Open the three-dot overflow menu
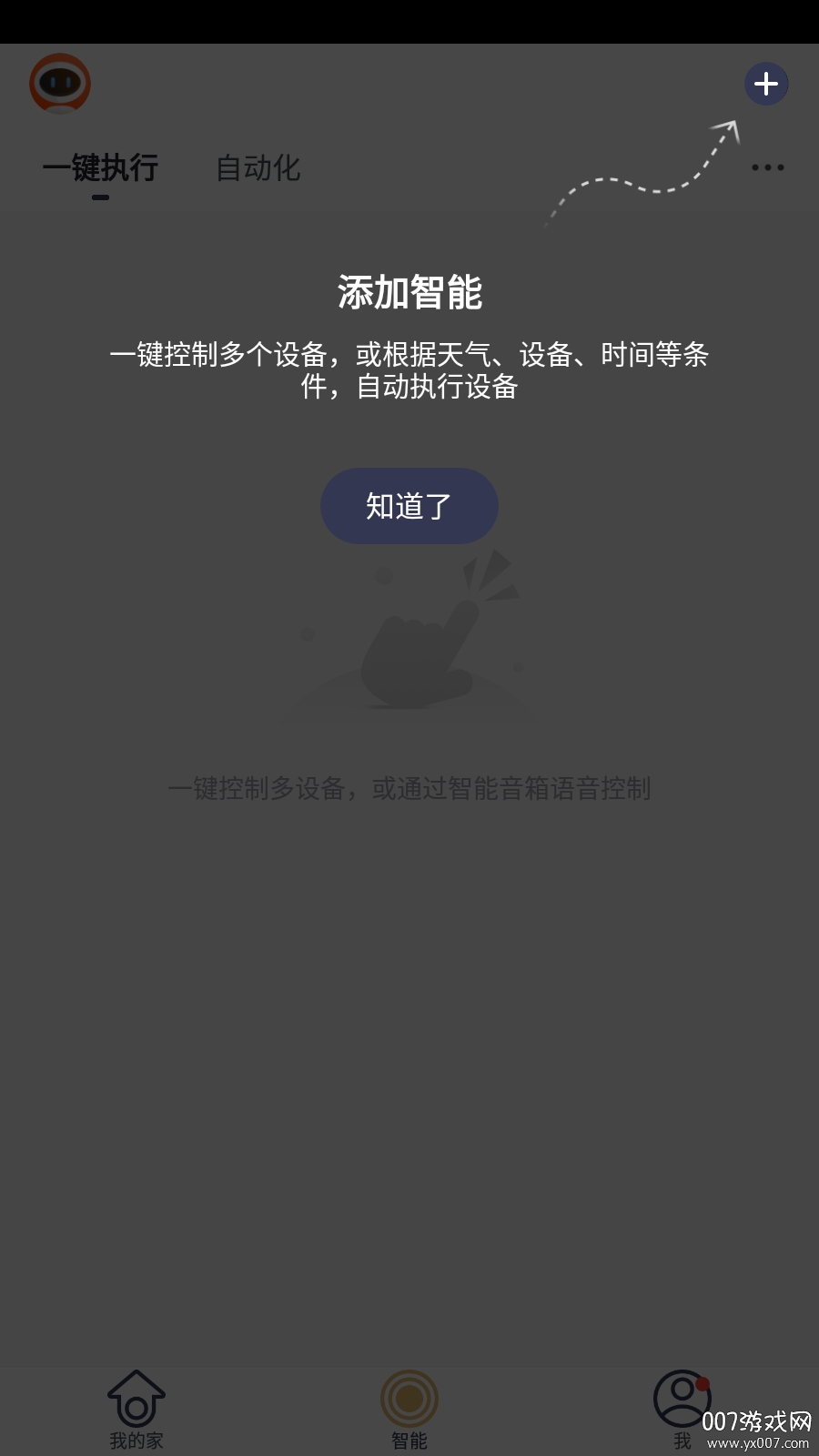 pyautogui.click(x=767, y=167)
